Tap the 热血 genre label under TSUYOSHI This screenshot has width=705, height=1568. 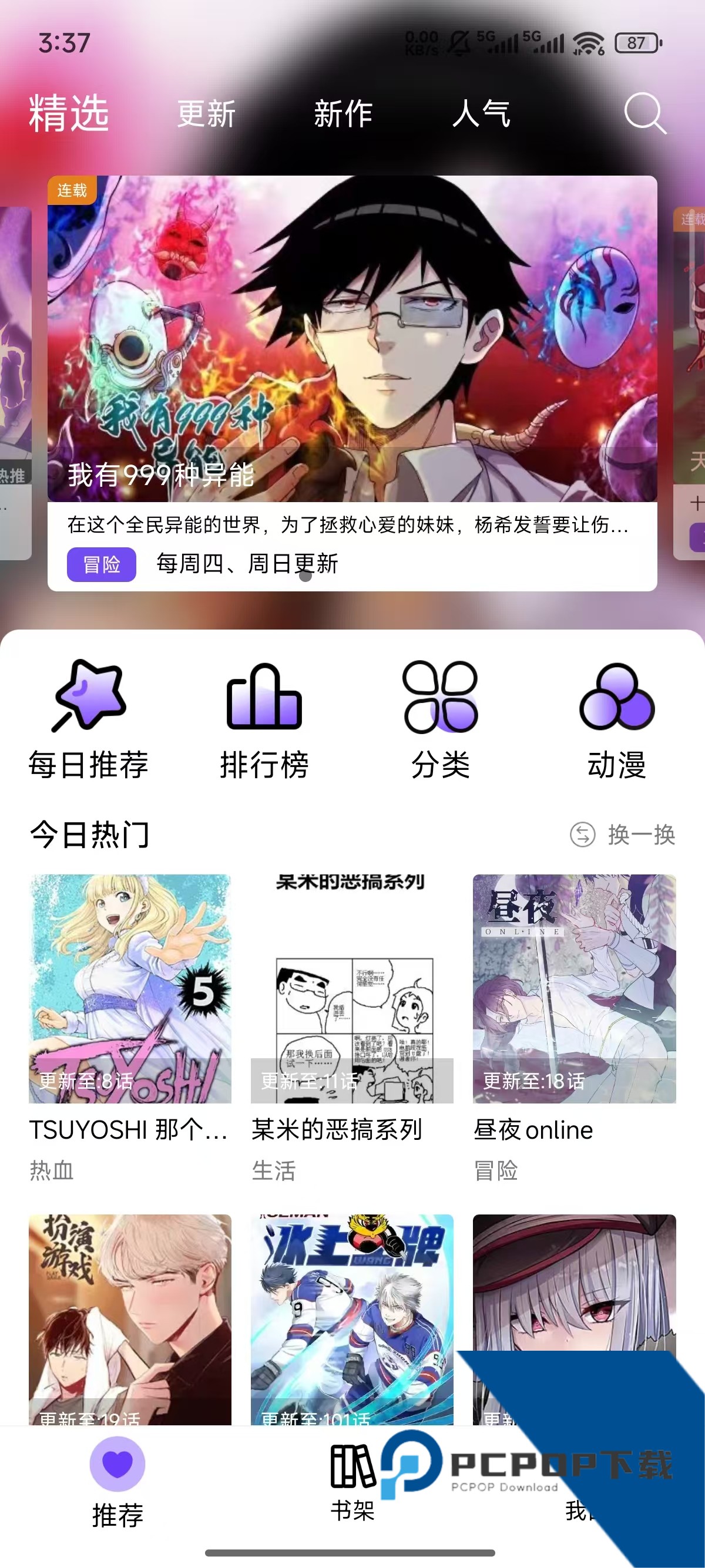click(x=51, y=1170)
